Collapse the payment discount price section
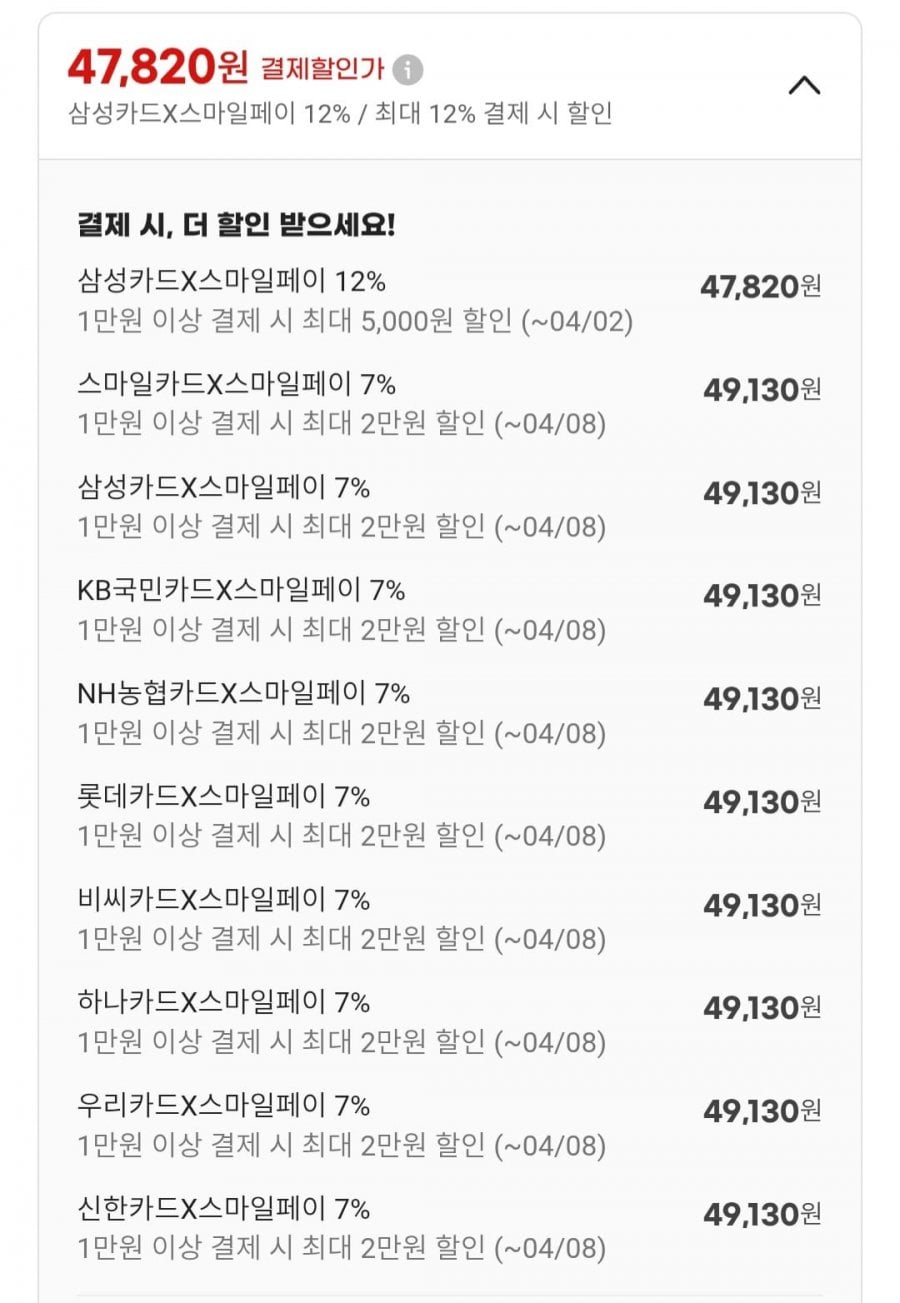This screenshot has width=900, height=1303. 804,86
